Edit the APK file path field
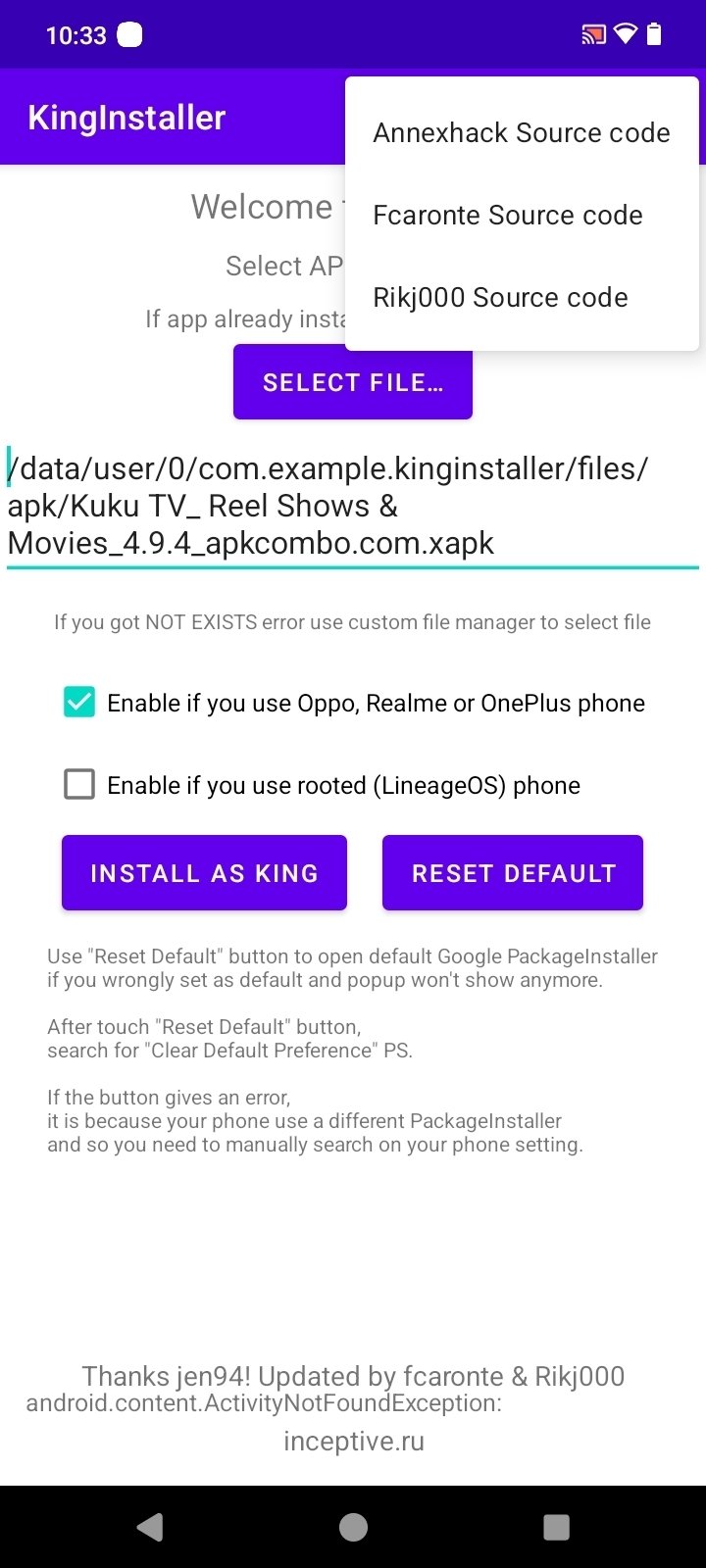The height and width of the screenshot is (1568, 706). pos(352,507)
